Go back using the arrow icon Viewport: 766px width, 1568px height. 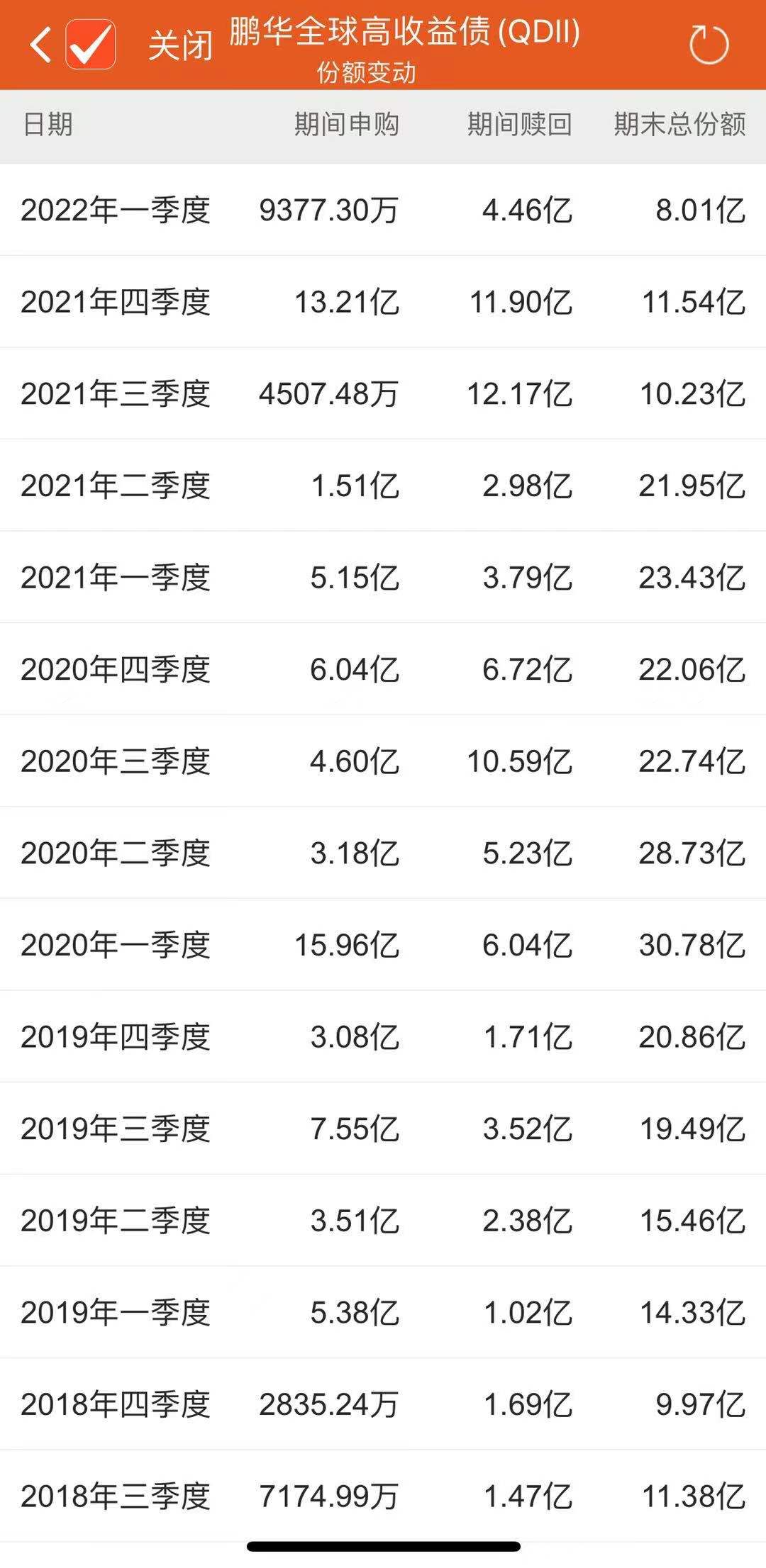(x=40, y=45)
